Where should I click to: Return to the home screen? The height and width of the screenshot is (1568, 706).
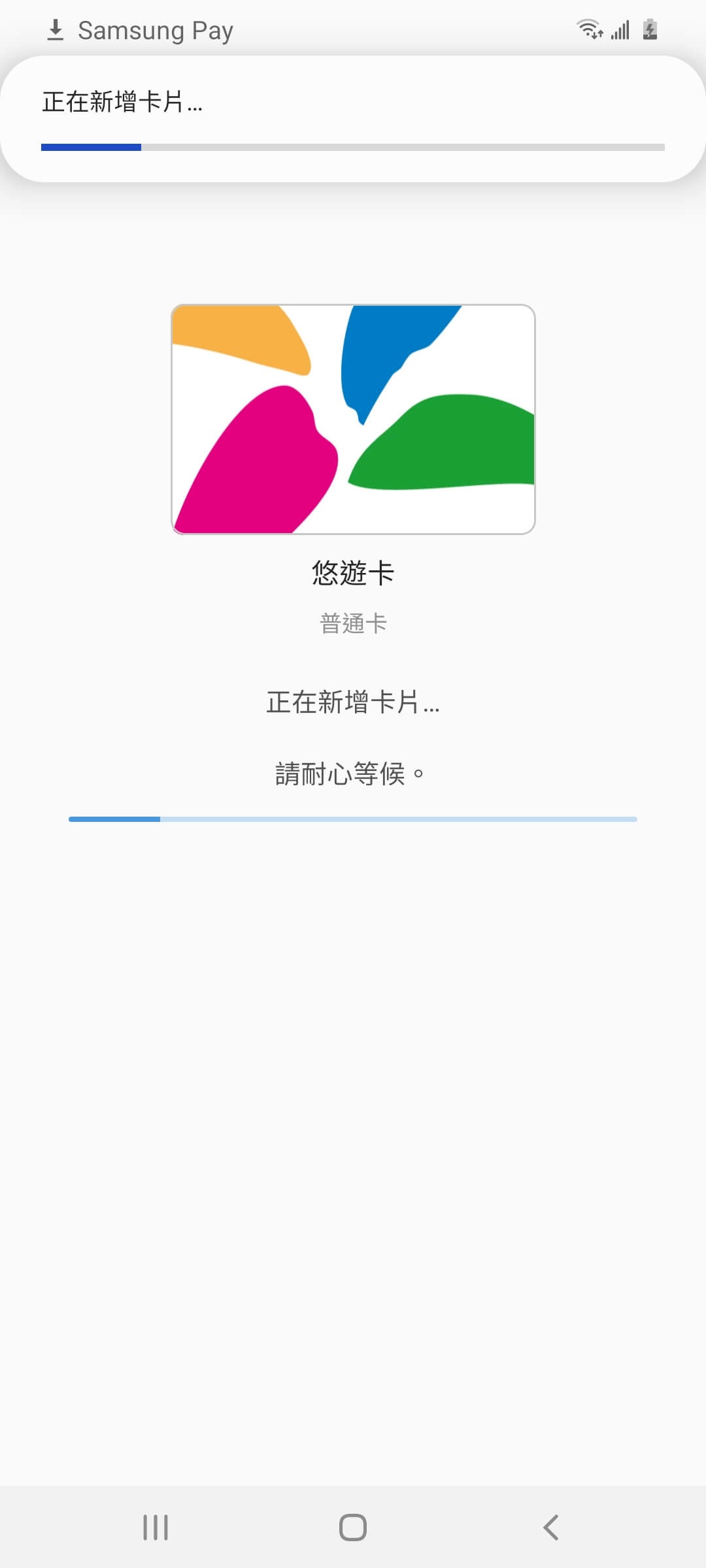click(353, 1527)
